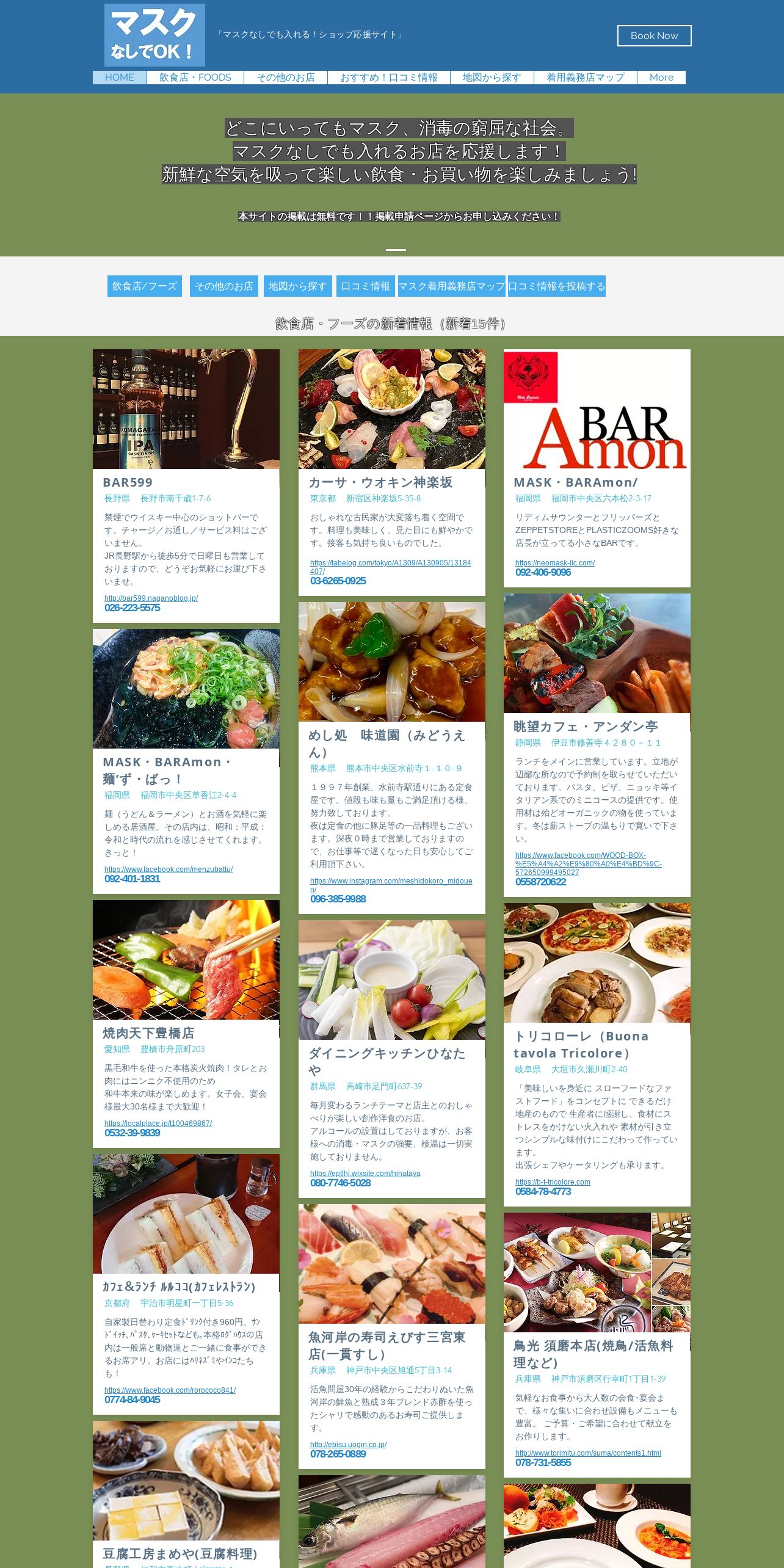Open the torimitu.com link for 鳥光 須磨本店

pyautogui.click(x=588, y=1453)
